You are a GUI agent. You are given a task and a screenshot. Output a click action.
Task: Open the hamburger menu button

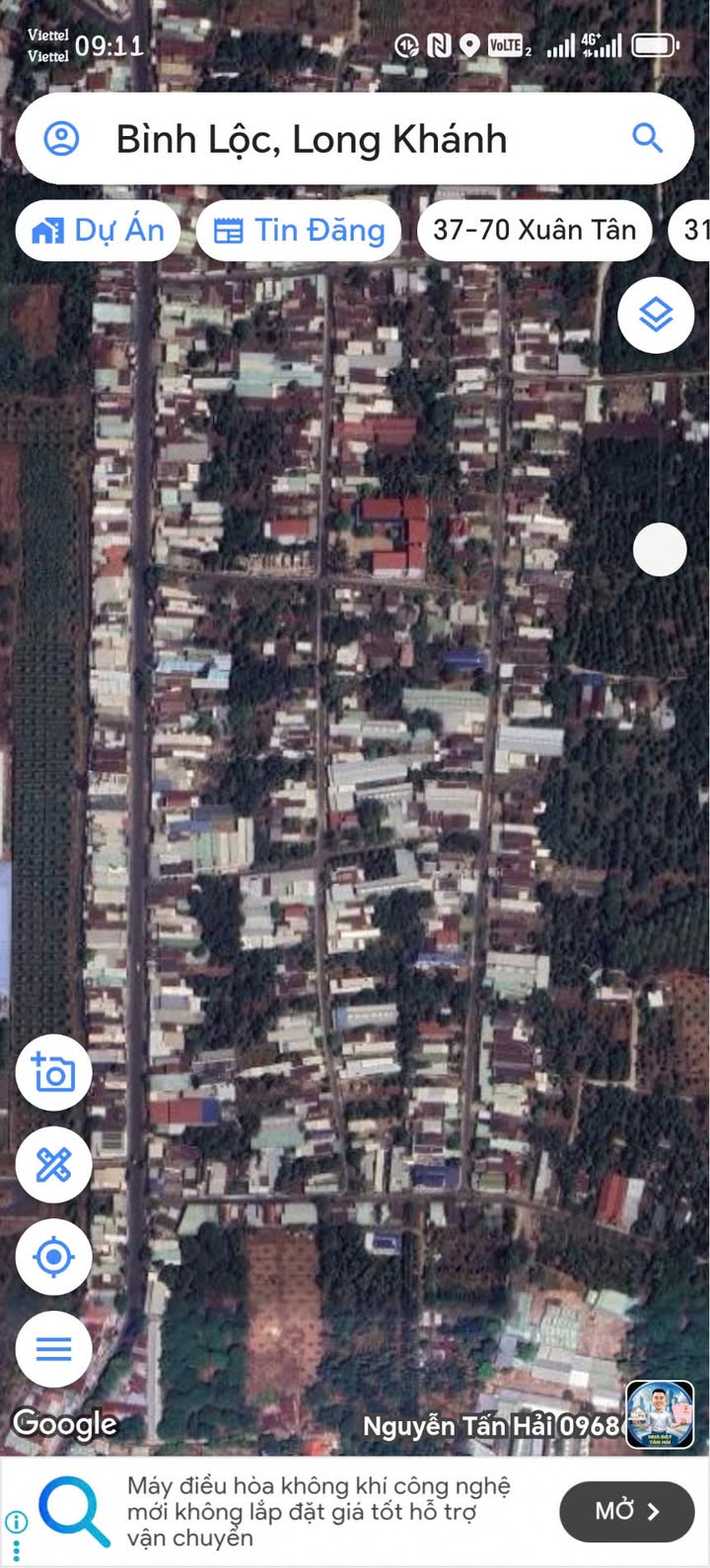pyautogui.click(x=54, y=1348)
